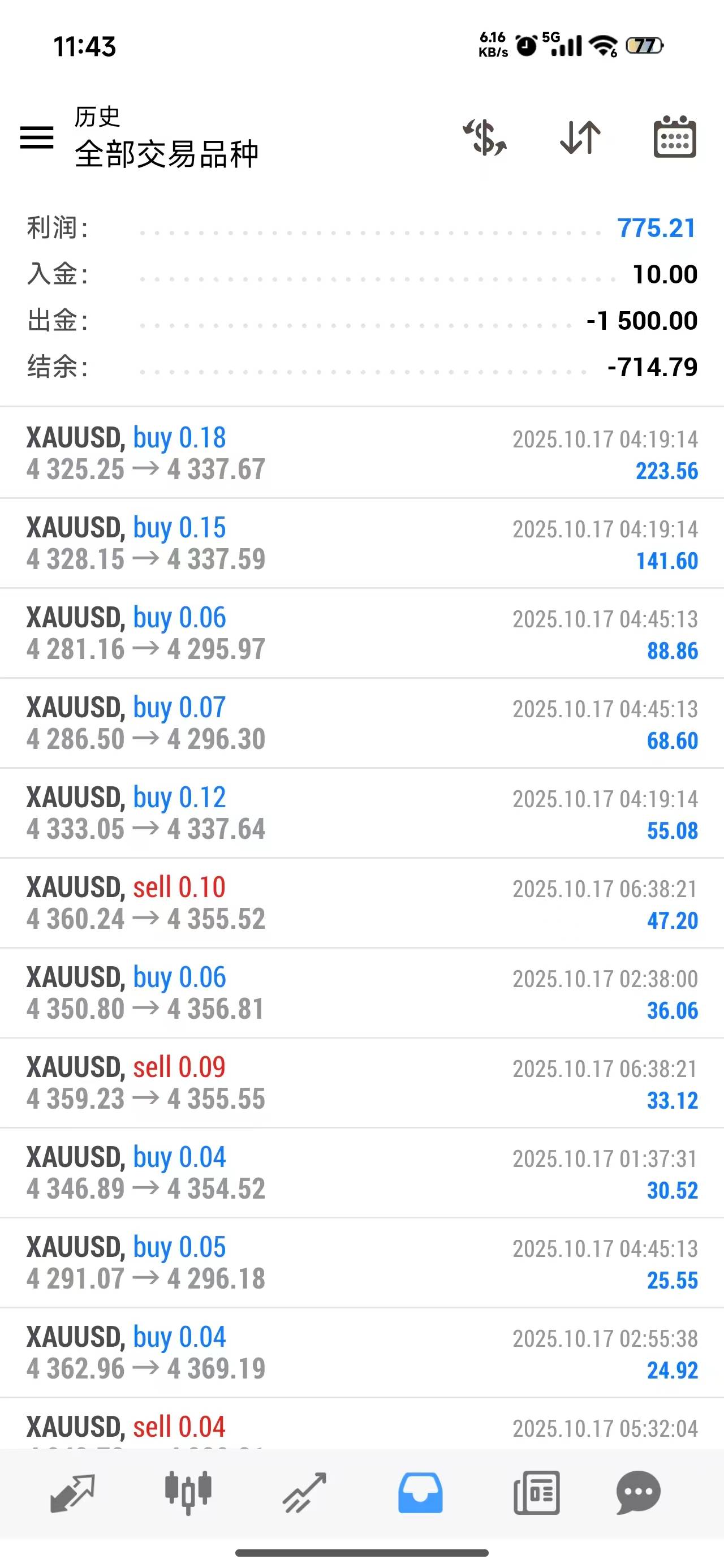Expand the buy 0.05 trade with profit 25.55
Screen dimensions: 724x1568
coord(361,1263)
